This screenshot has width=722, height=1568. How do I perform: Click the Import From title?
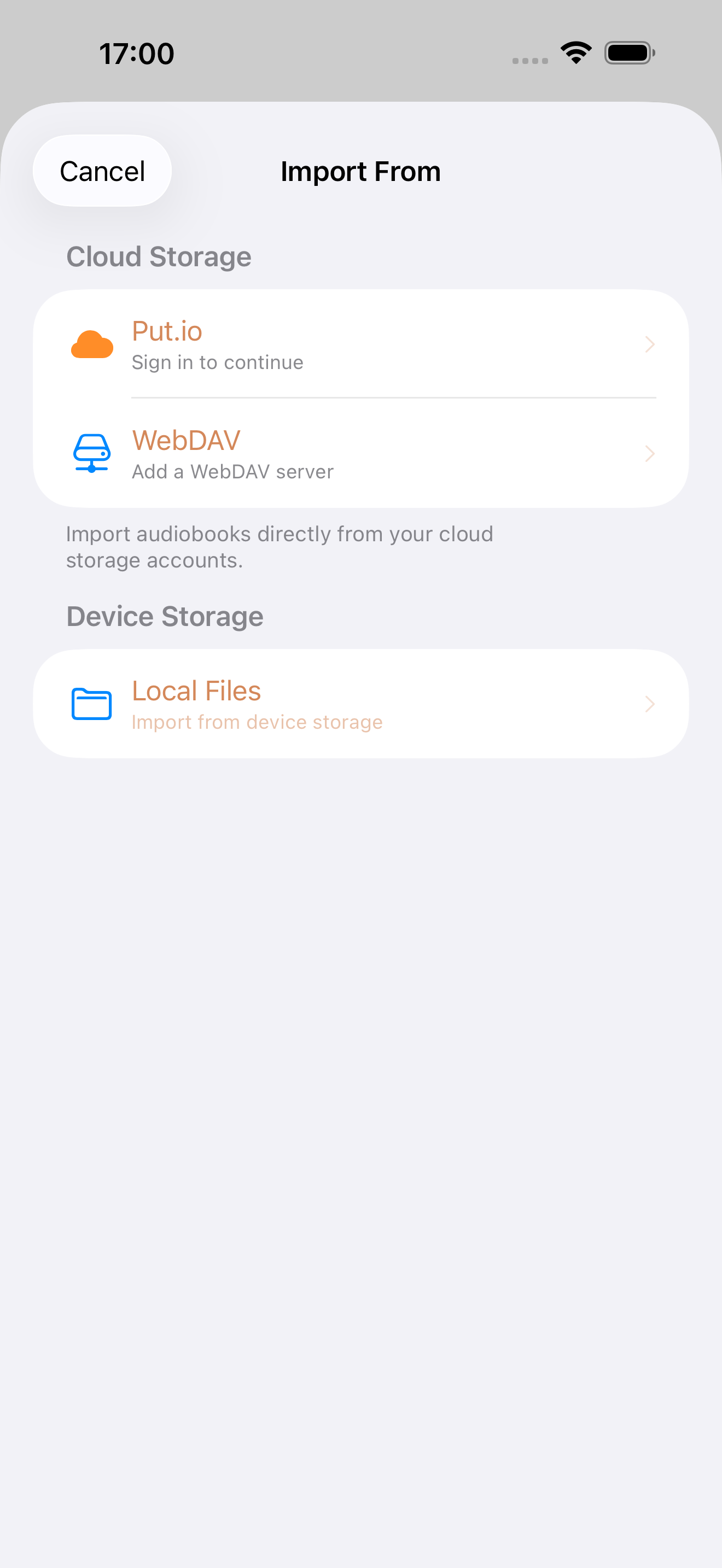[x=360, y=171]
